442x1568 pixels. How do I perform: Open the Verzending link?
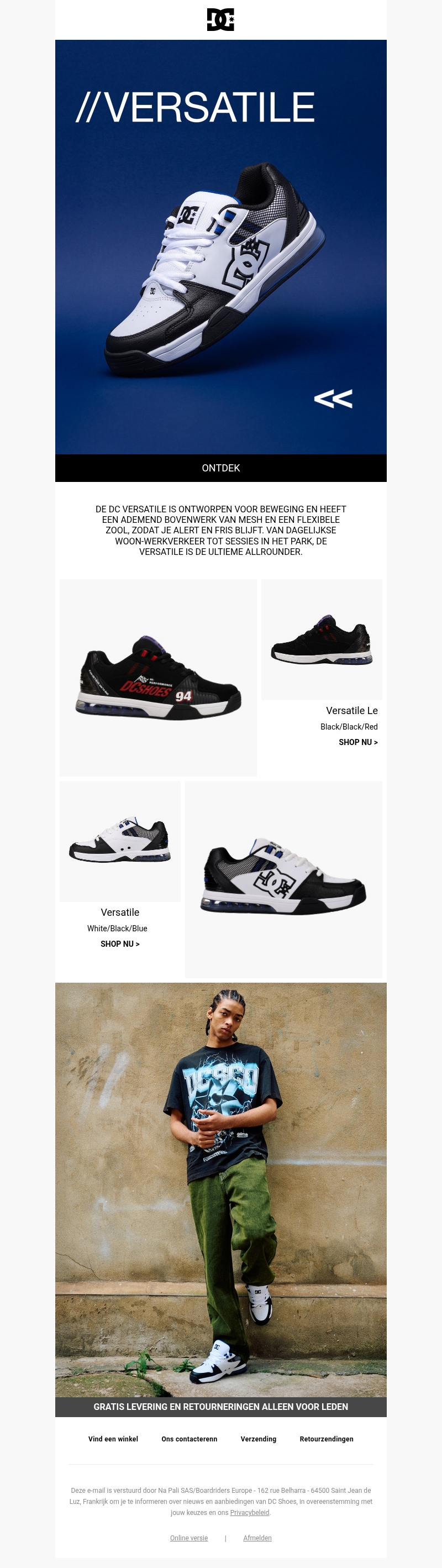(258, 1439)
